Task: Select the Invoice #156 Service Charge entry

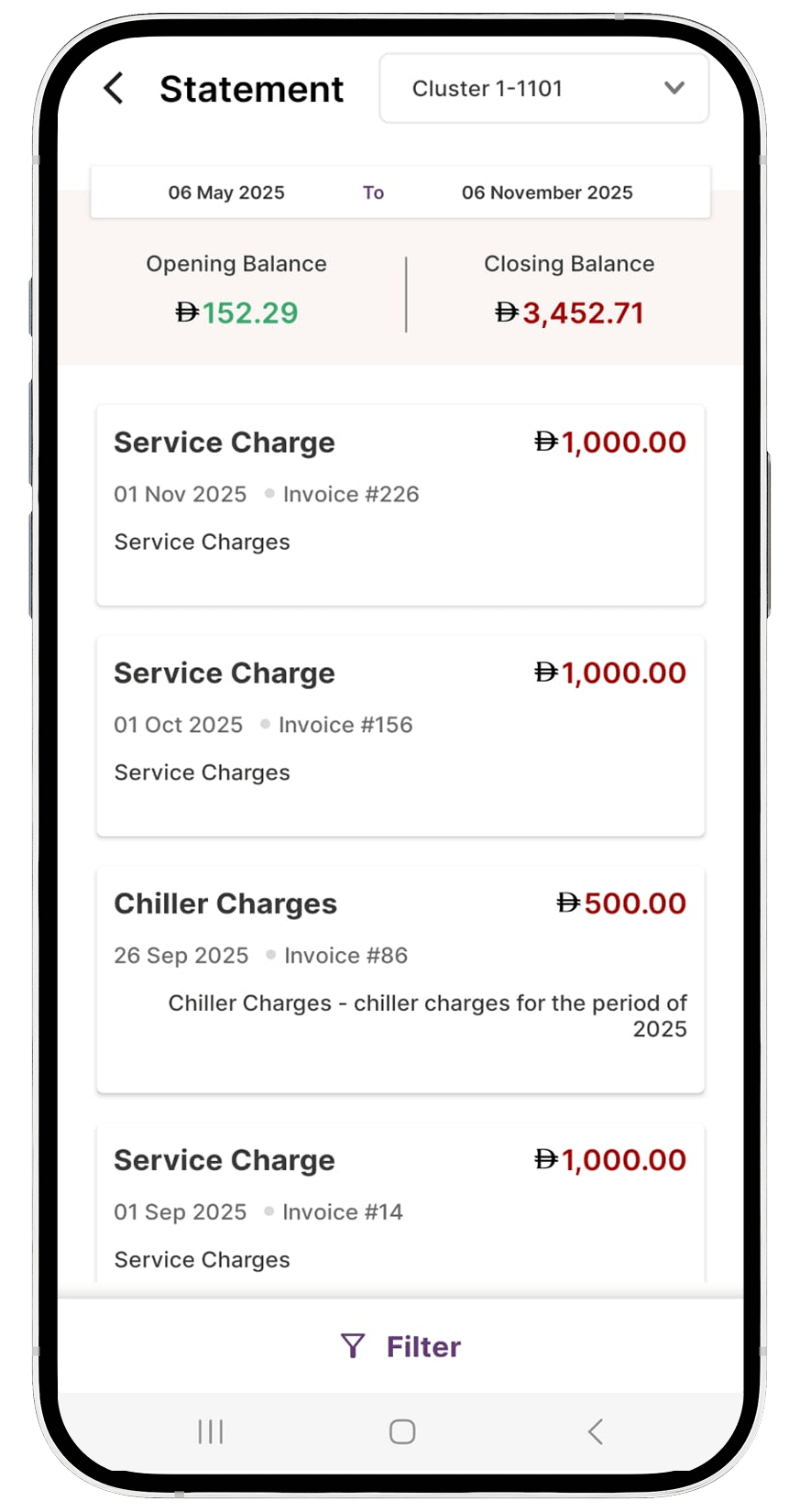Action: tap(400, 736)
